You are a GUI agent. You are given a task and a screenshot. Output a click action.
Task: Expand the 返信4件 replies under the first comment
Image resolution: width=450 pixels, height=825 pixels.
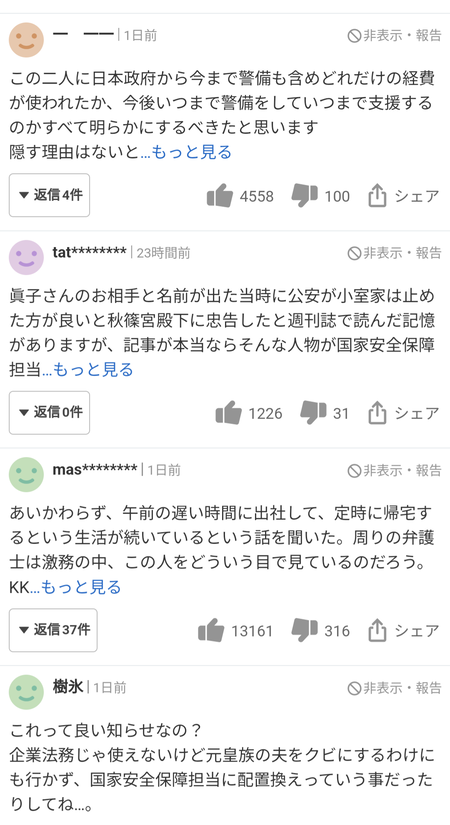(49, 195)
